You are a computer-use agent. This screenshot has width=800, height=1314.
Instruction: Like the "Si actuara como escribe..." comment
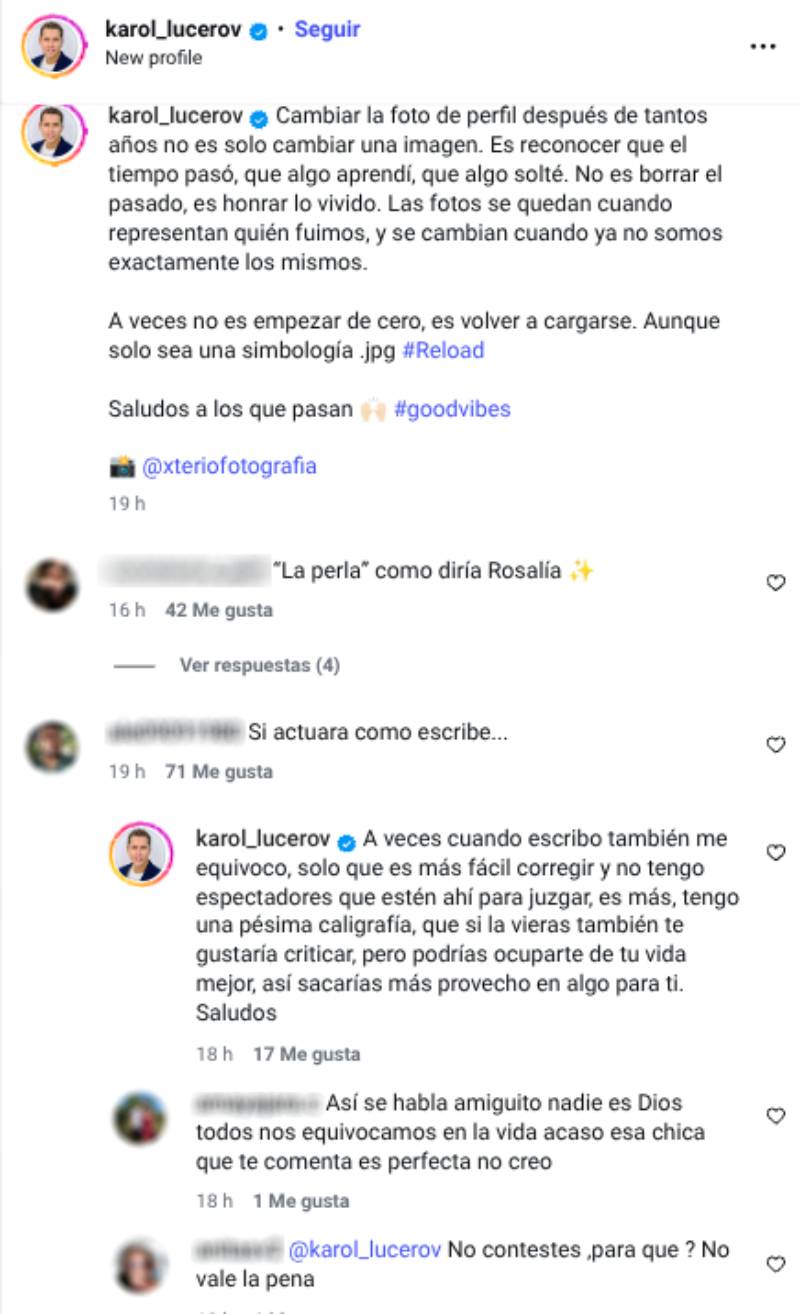click(x=775, y=745)
